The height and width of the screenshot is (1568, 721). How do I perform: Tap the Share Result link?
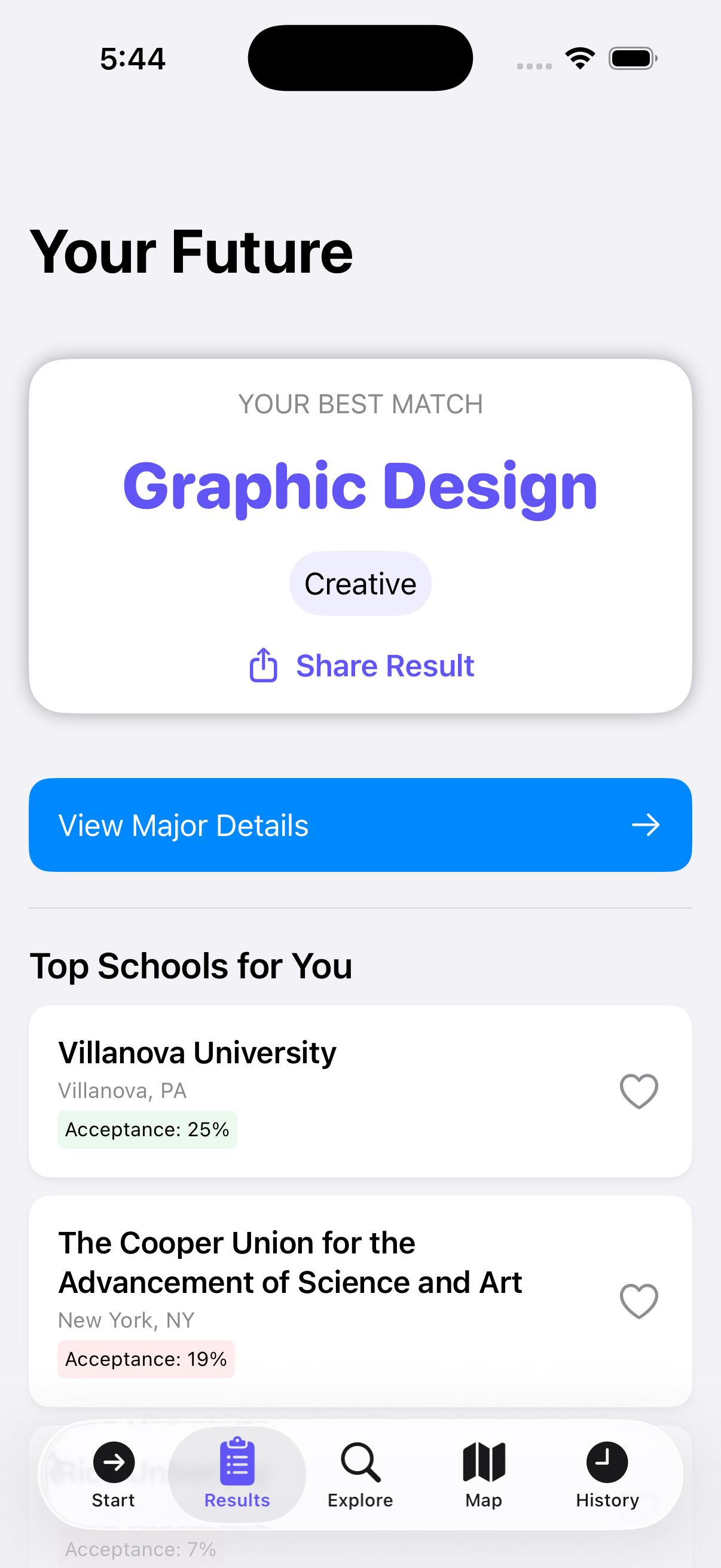click(384, 666)
